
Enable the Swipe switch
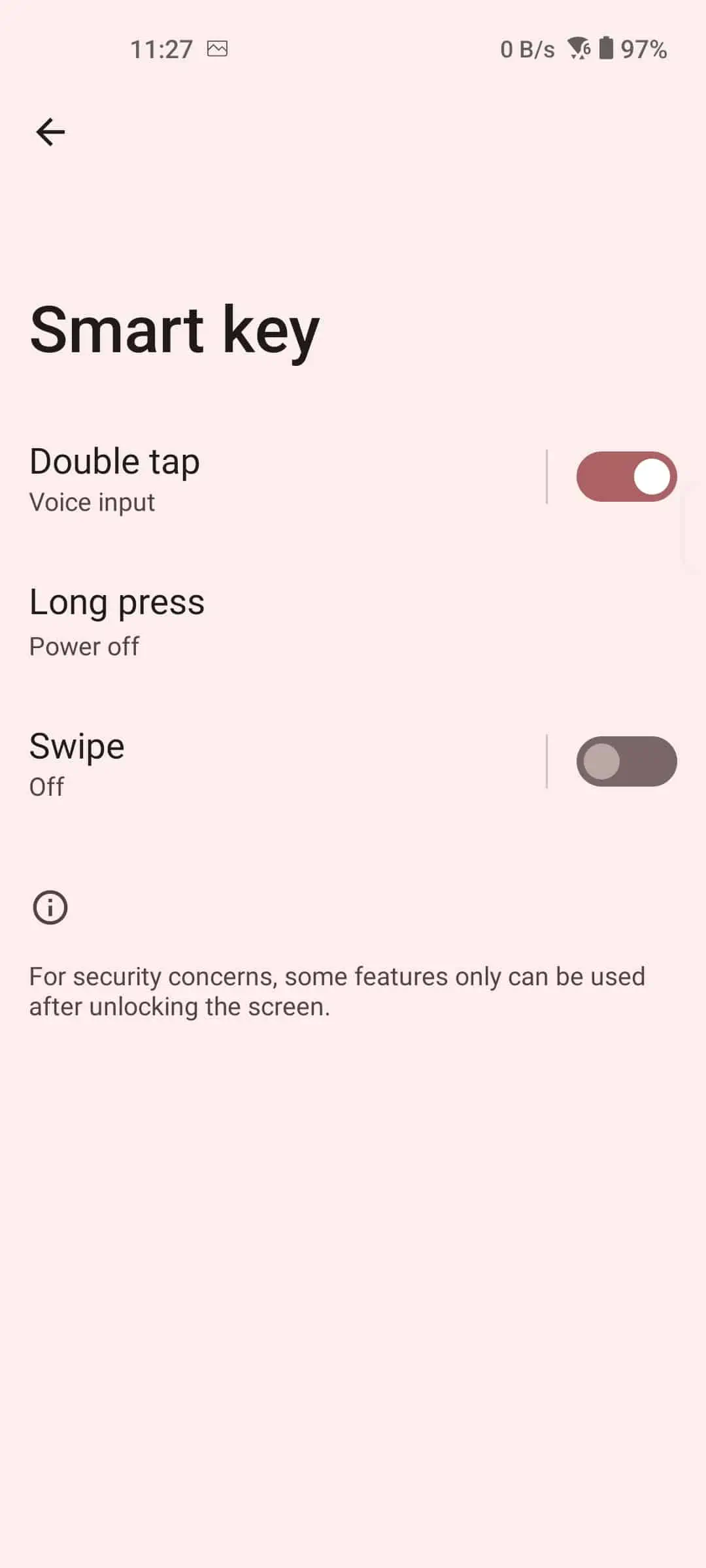click(x=626, y=761)
